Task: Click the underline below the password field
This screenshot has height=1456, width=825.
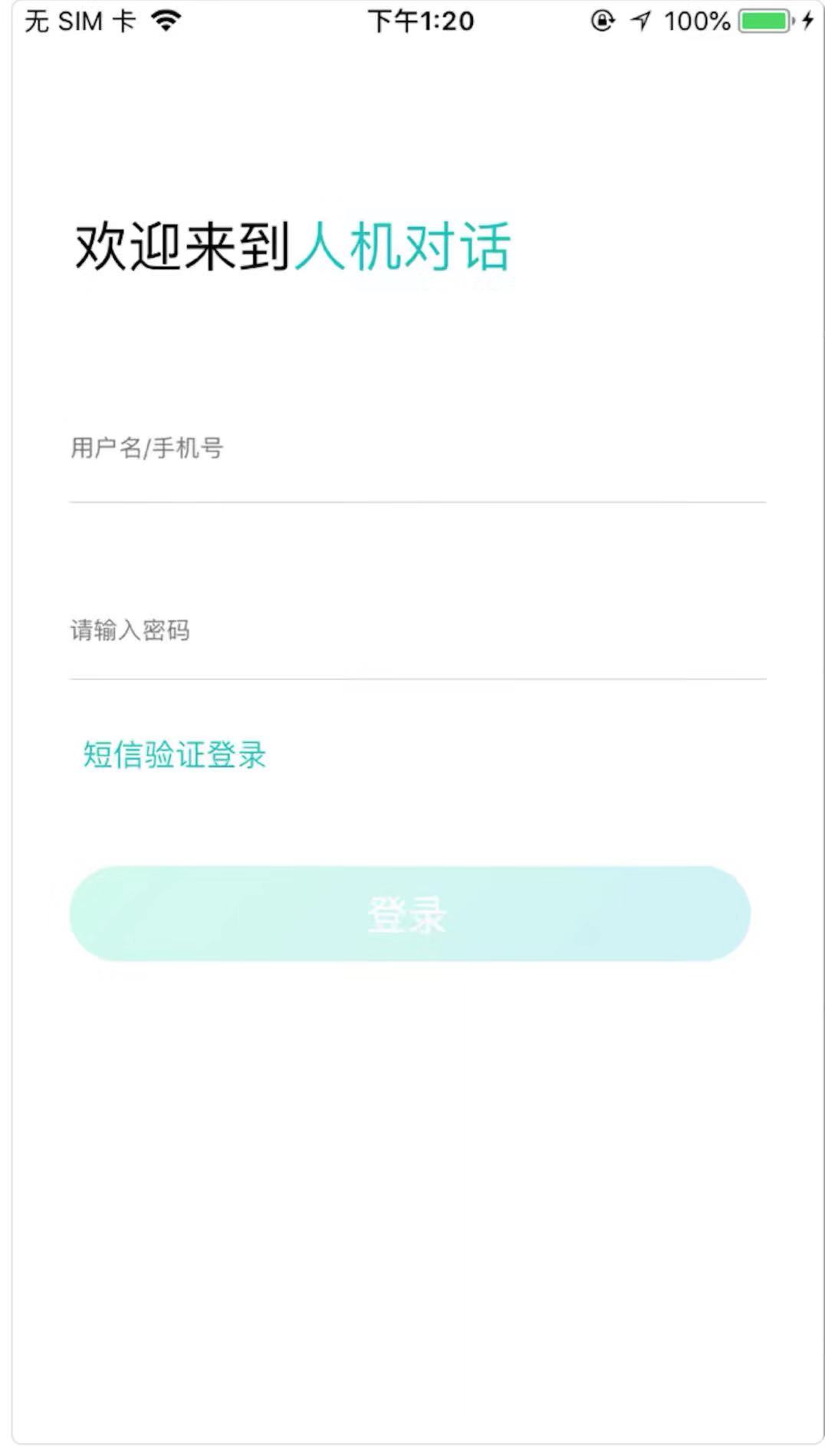Action: point(418,679)
